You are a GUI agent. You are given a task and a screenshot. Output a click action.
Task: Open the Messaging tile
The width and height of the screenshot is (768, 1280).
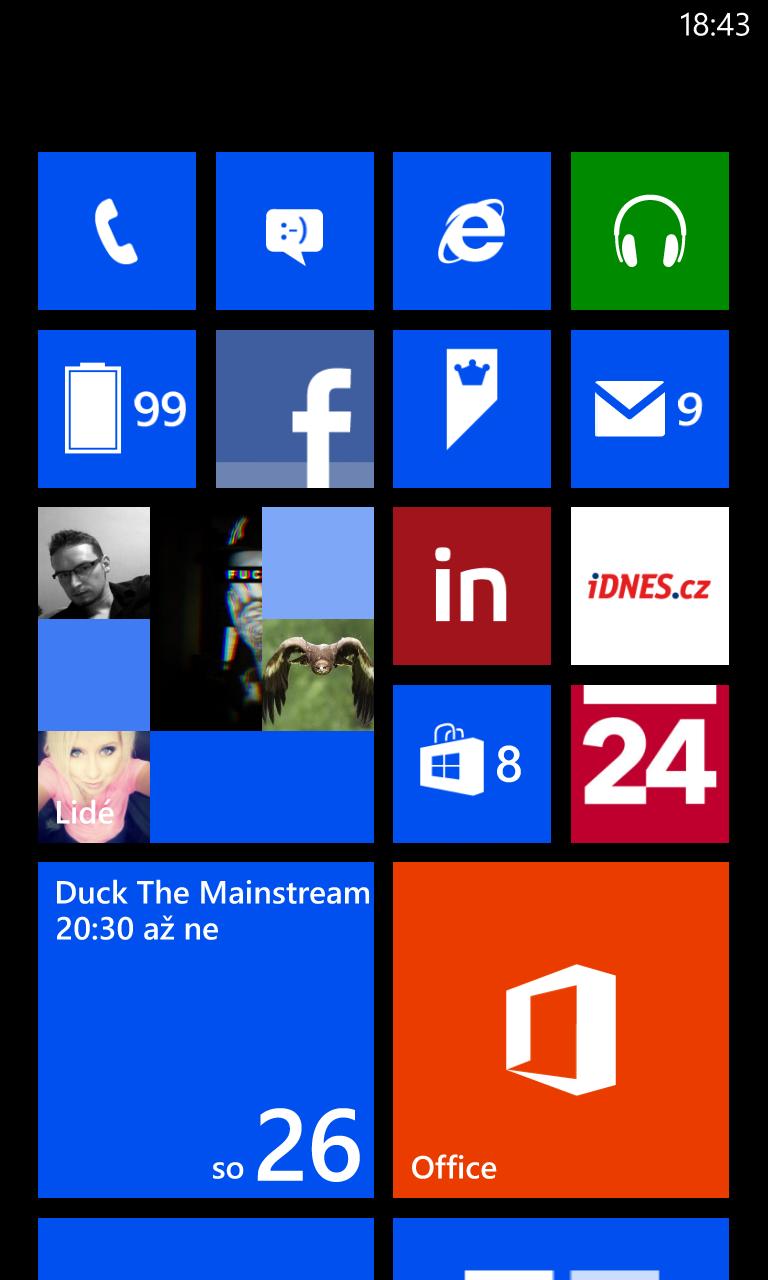pos(294,230)
